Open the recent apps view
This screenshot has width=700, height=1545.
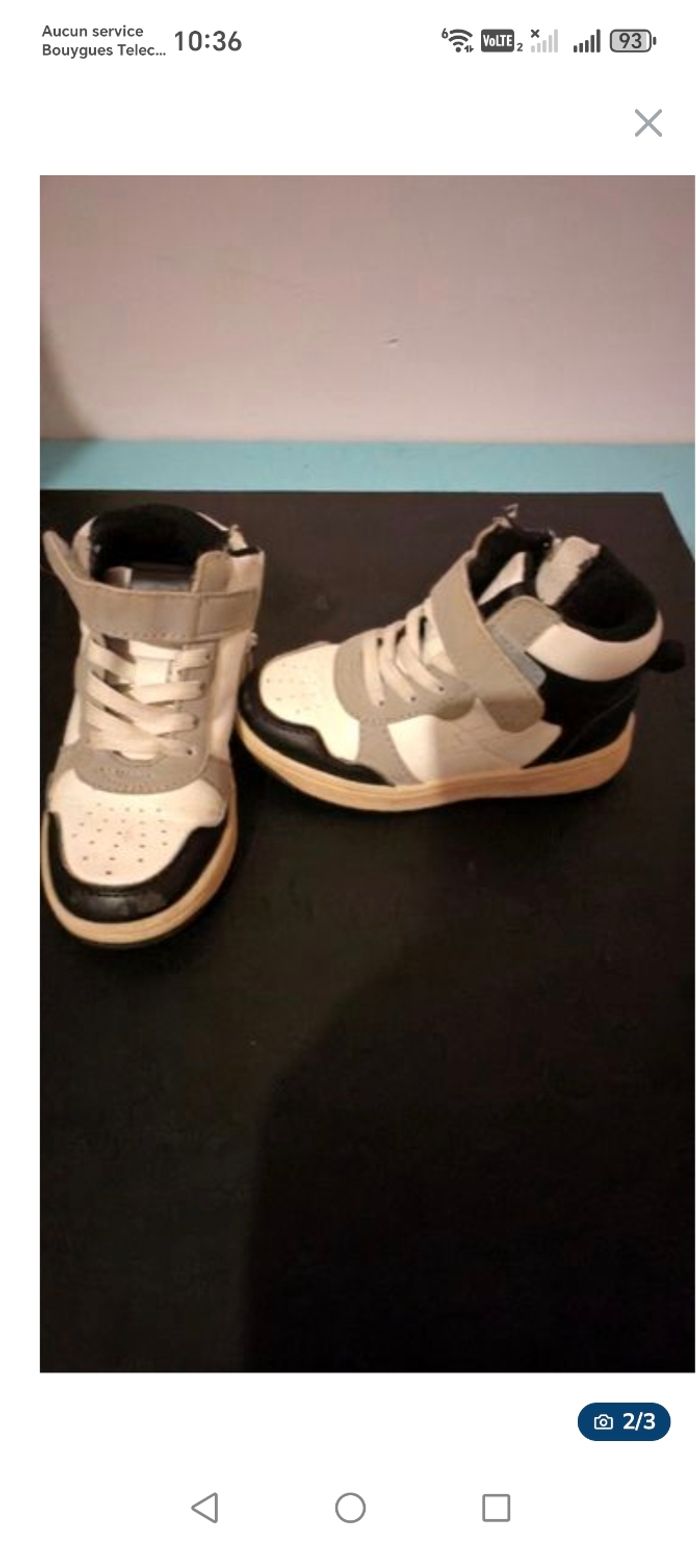pyautogui.click(x=496, y=1507)
